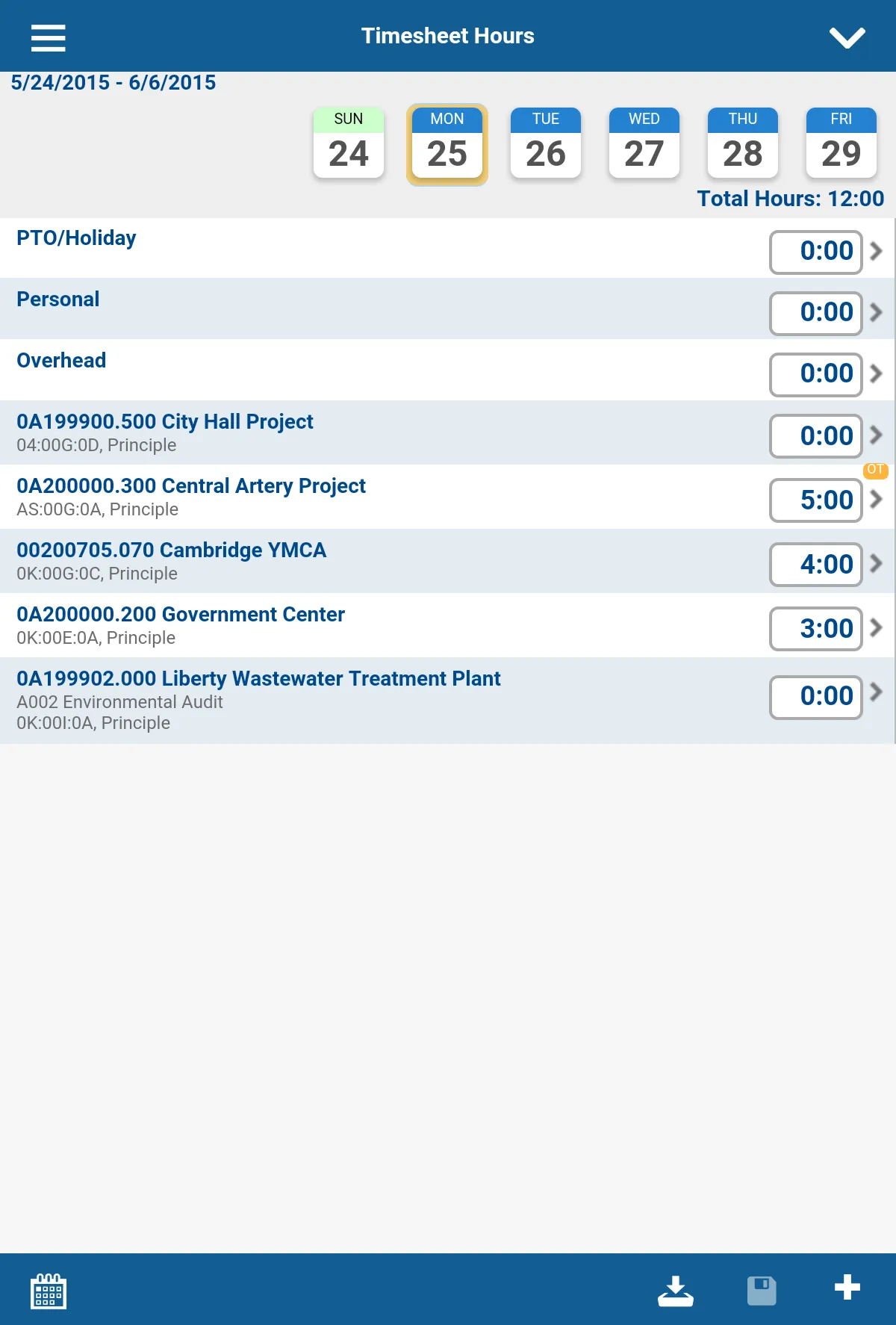Select THU 28 on the date strip
The image size is (896, 1325).
pos(742,143)
